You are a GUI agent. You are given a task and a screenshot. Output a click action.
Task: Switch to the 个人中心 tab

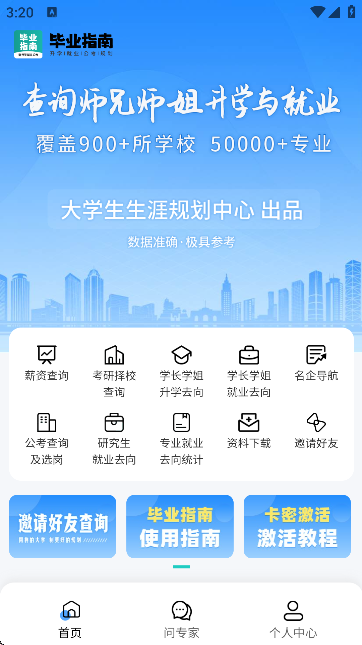[293, 619]
